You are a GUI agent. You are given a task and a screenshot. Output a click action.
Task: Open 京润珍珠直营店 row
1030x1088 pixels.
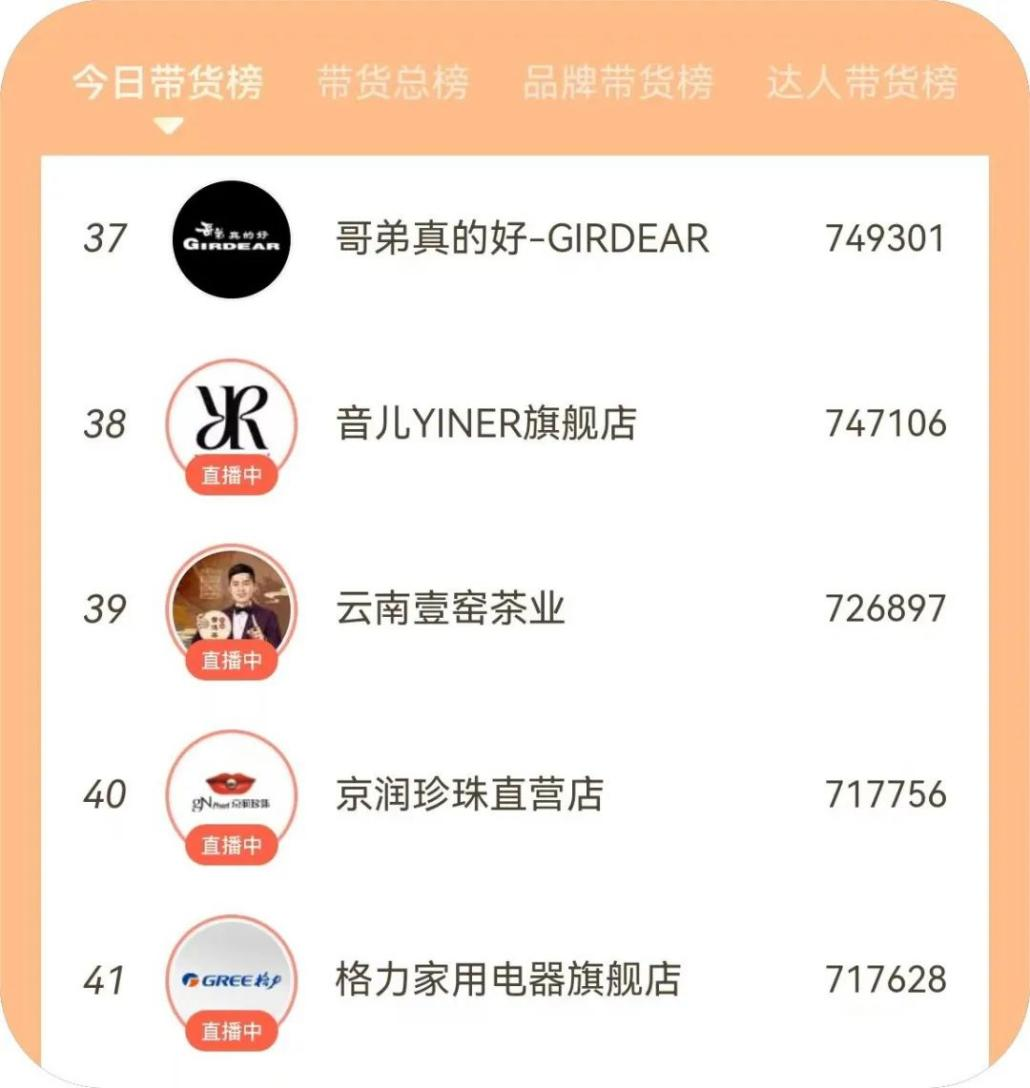469,795
